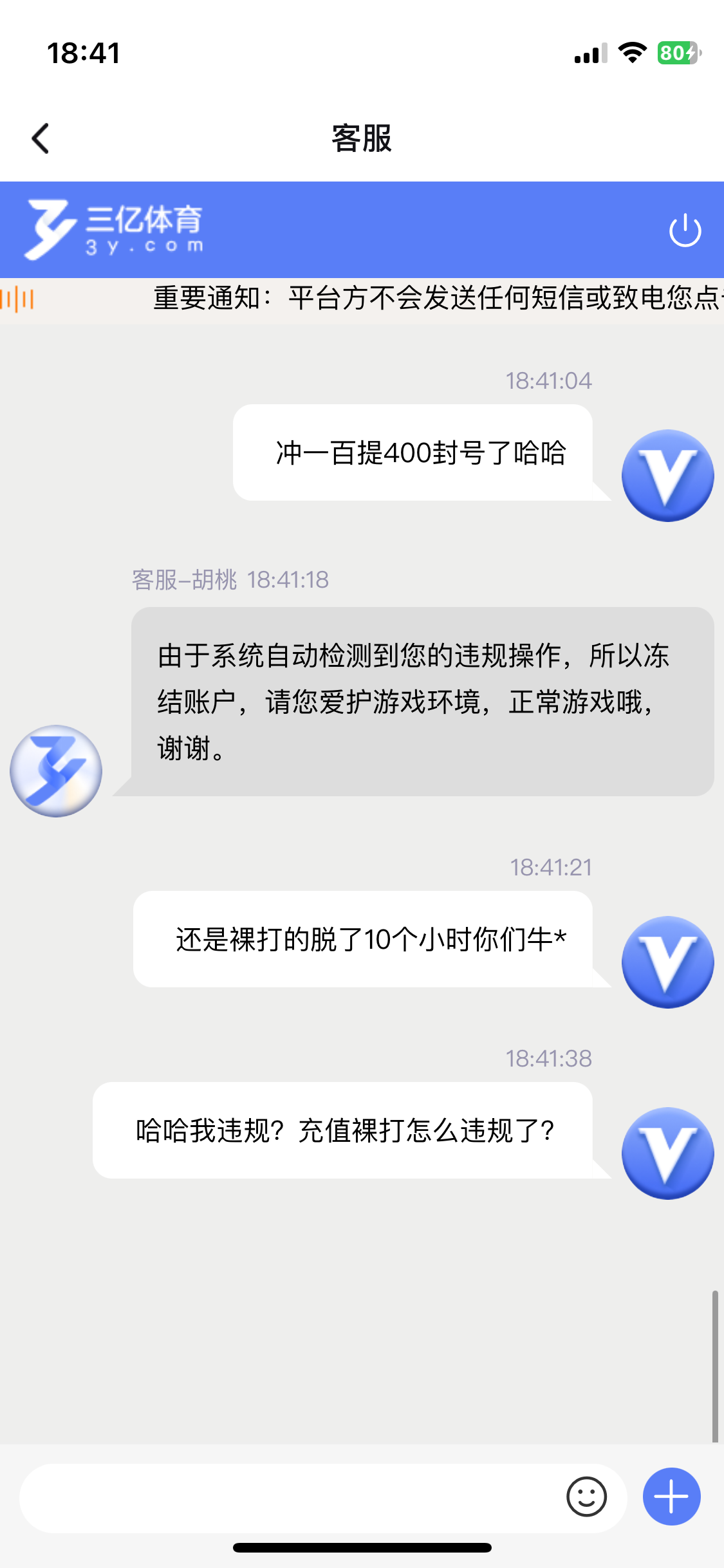The width and height of the screenshot is (724, 1568).
Task: Tap the timestamp 18:41:21
Action: pos(550,866)
